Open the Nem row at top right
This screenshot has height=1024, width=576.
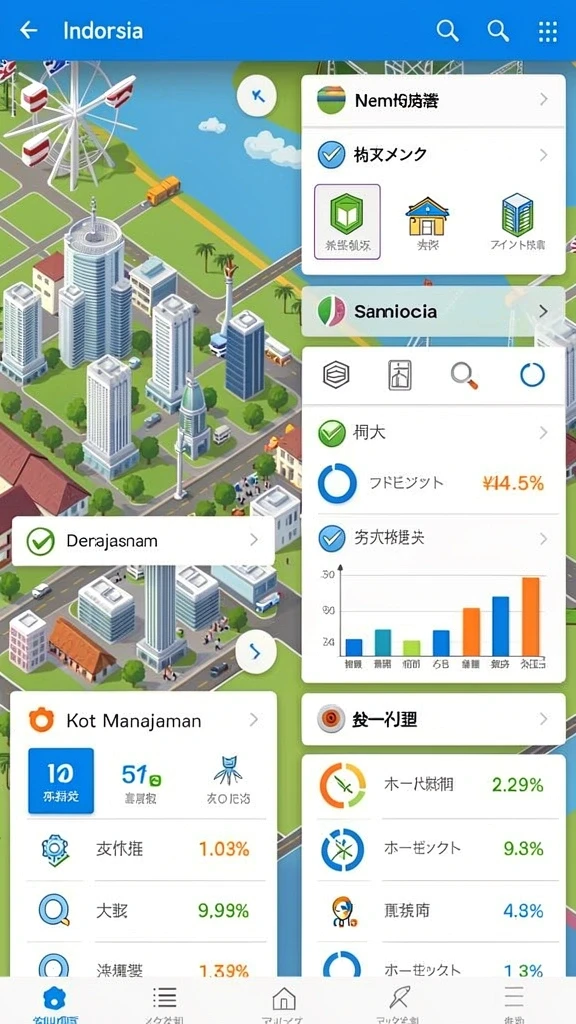(434, 101)
